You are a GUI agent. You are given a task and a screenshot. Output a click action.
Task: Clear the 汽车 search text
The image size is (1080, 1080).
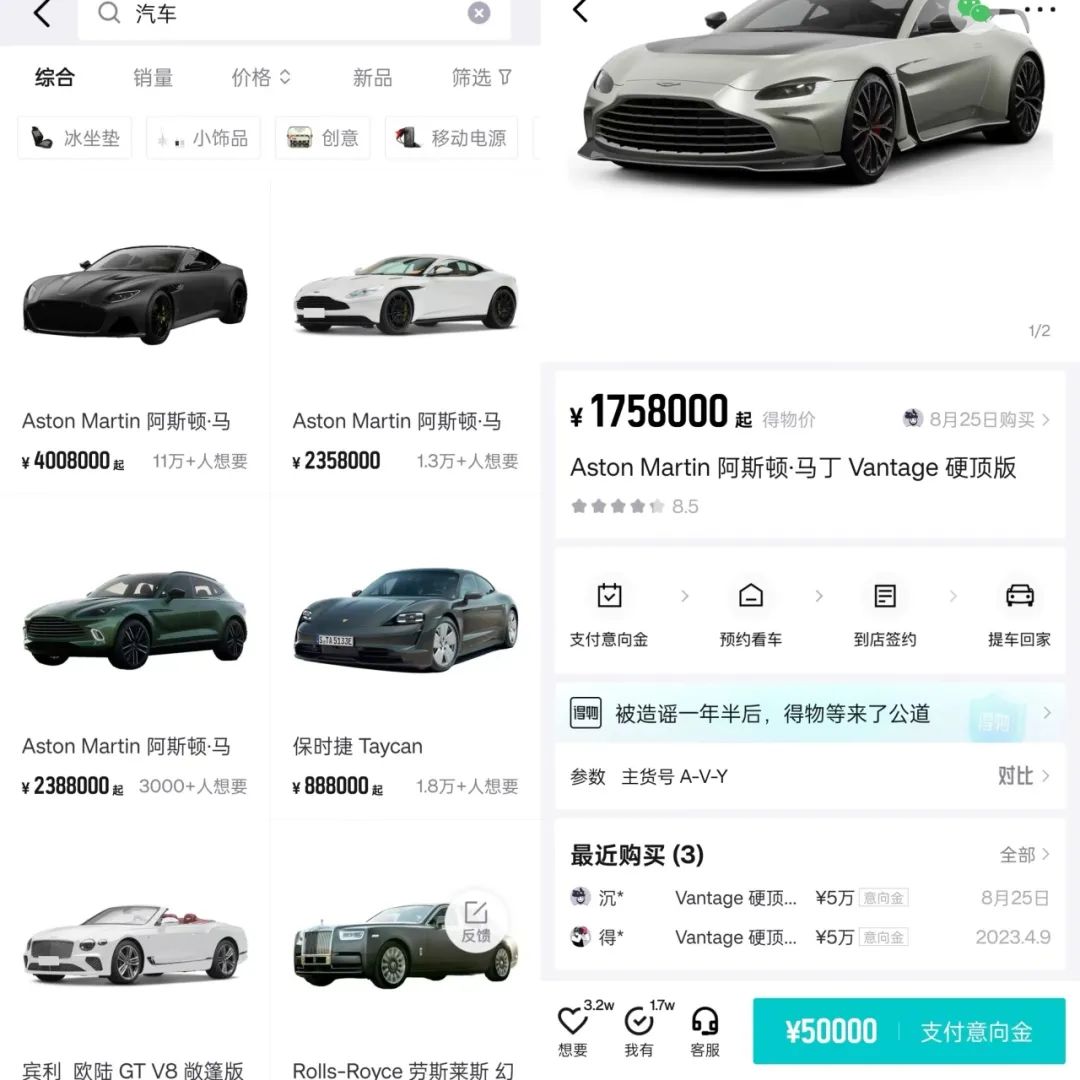pyautogui.click(x=479, y=13)
